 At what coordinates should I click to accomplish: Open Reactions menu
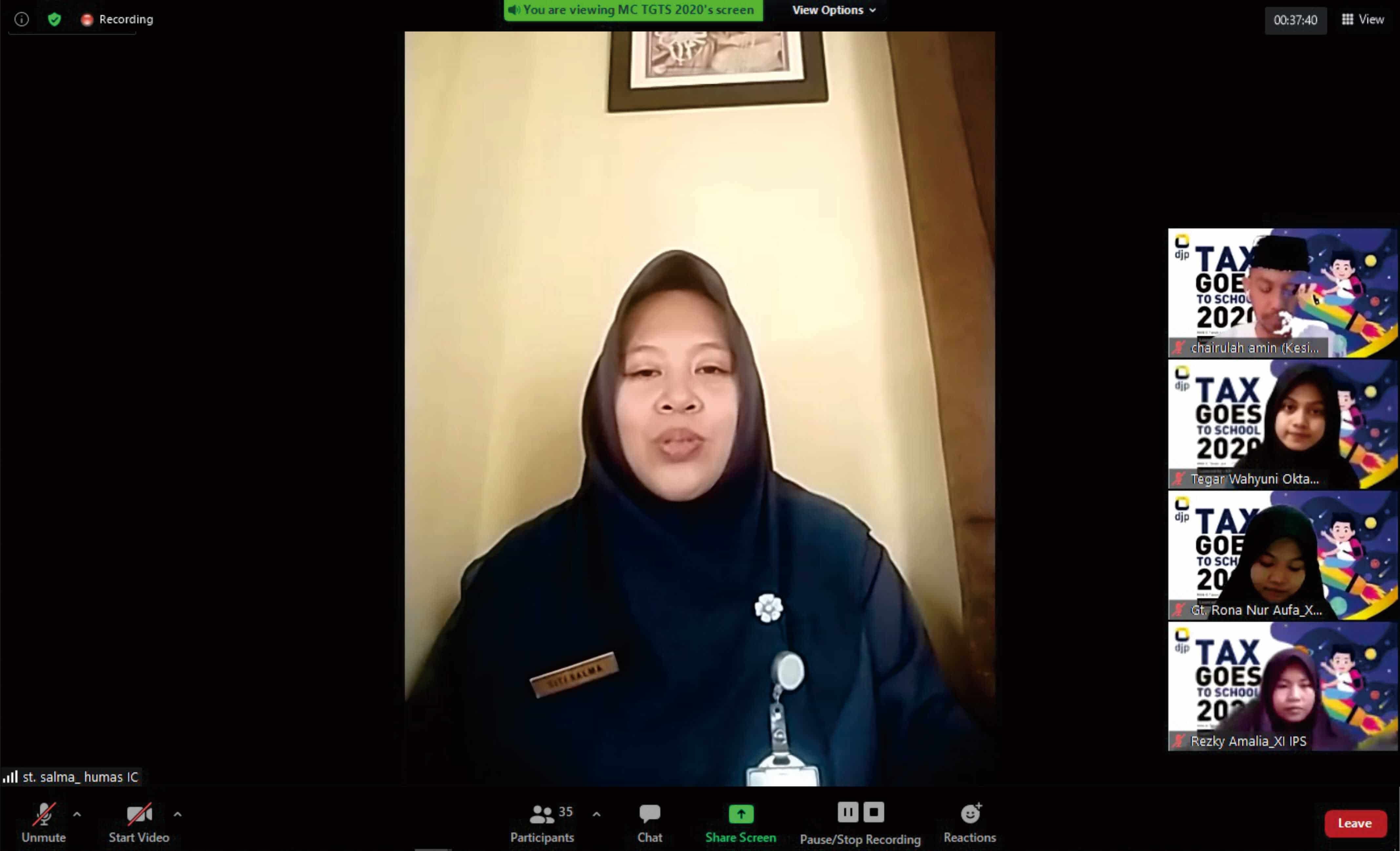pos(970,822)
